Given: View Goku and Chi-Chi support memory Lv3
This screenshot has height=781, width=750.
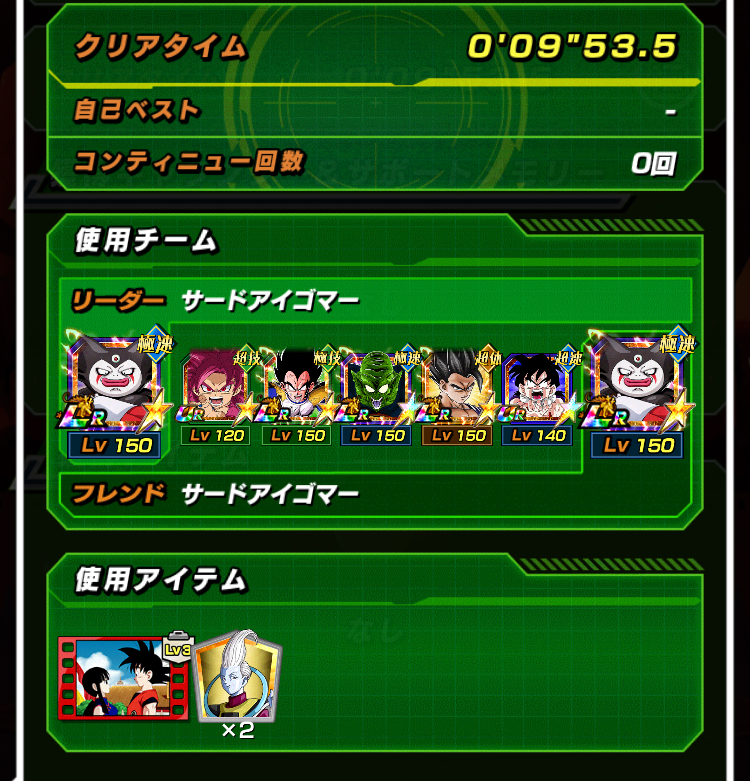Looking at the screenshot, I should click(x=120, y=678).
